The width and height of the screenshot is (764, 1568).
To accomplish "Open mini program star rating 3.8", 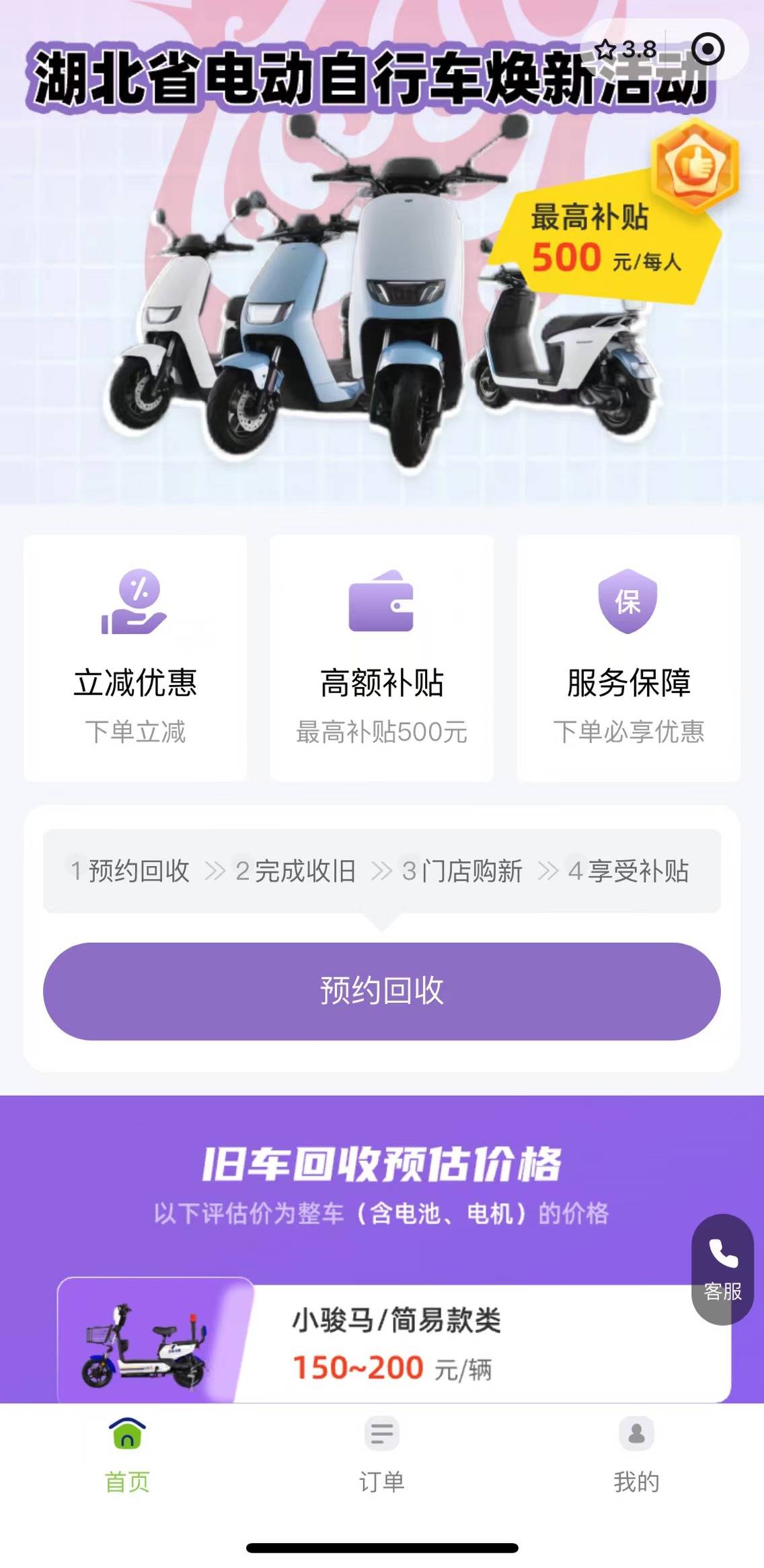I will point(626,49).
